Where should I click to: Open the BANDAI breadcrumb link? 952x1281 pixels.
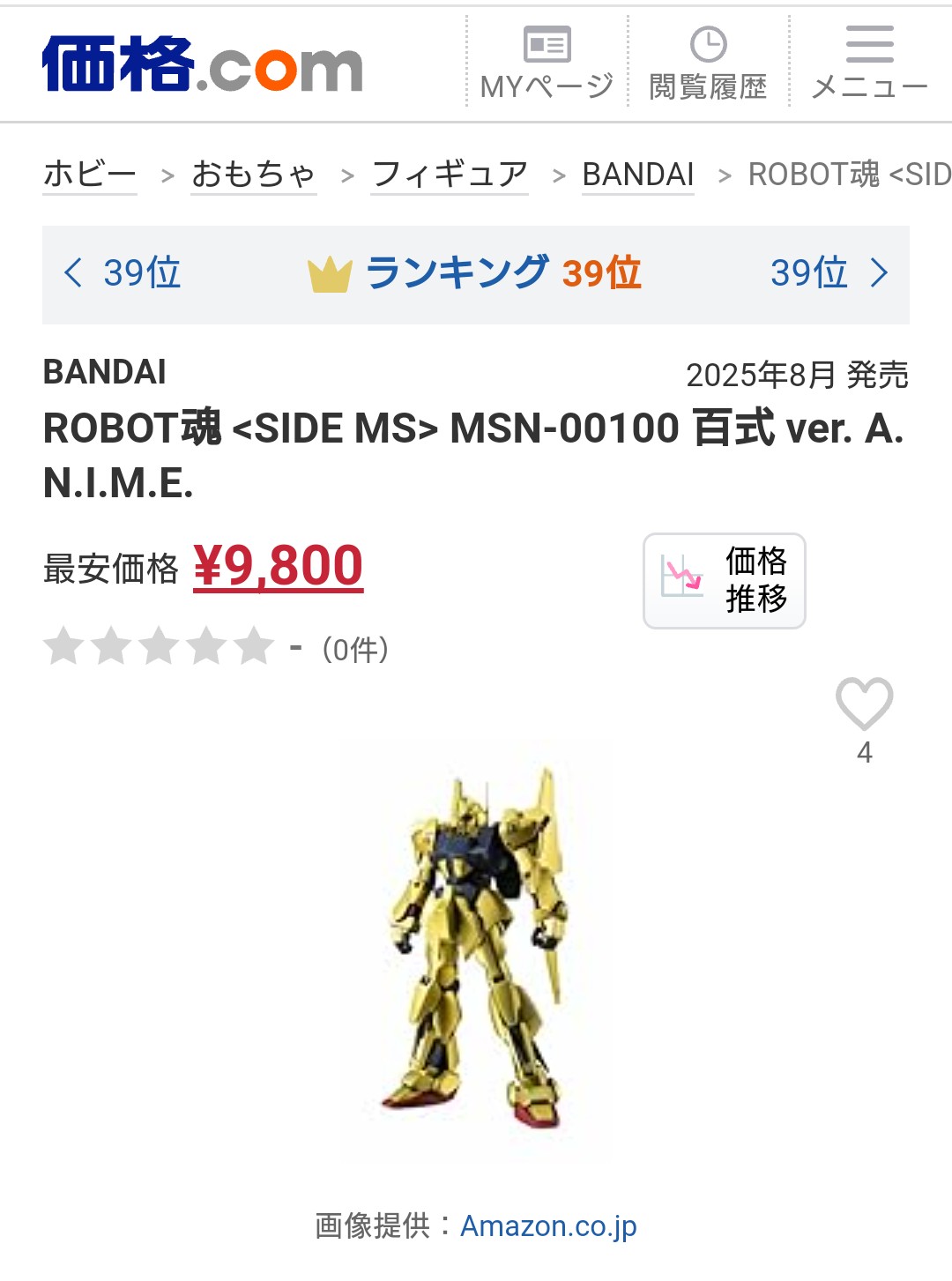pos(638,175)
